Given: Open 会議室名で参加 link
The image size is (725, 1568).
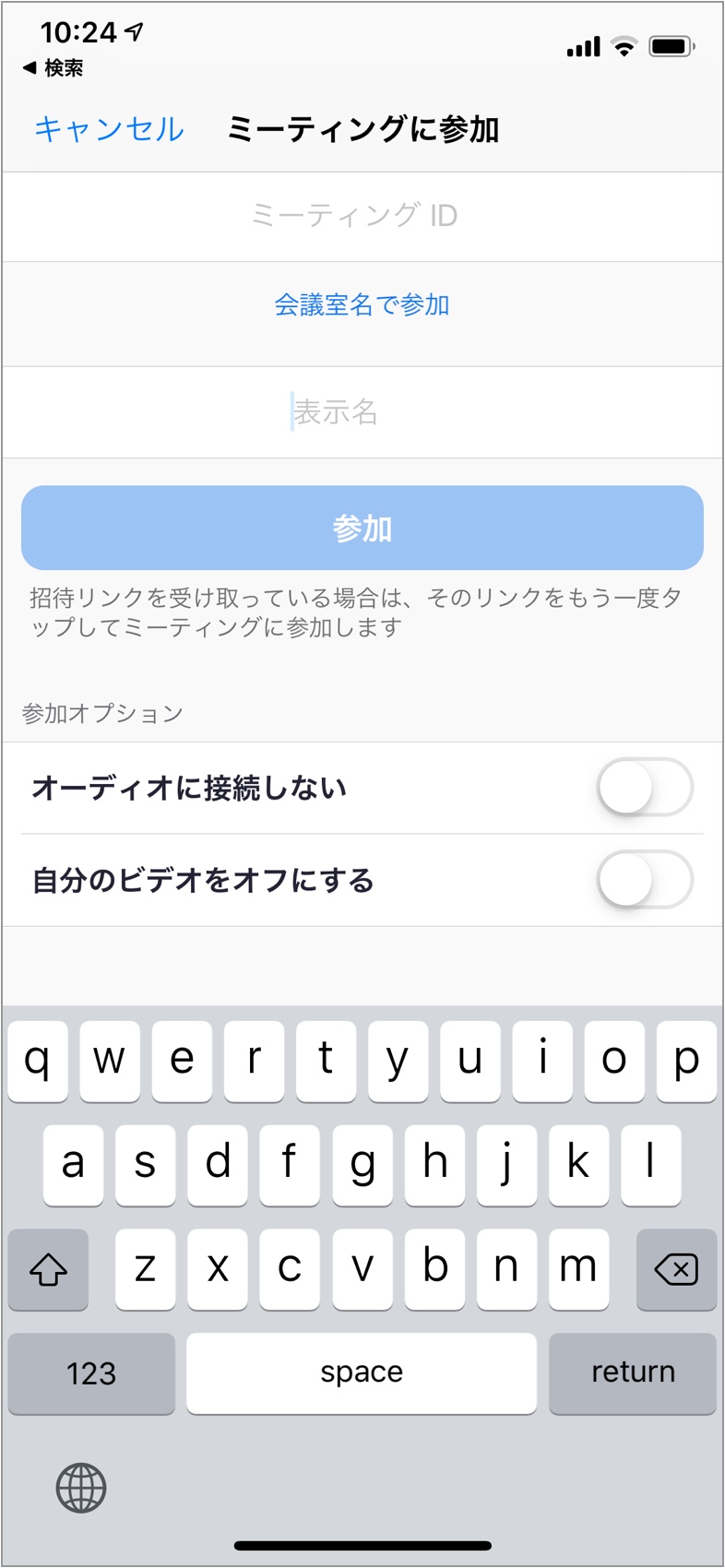Looking at the screenshot, I should pyautogui.click(x=362, y=305).
